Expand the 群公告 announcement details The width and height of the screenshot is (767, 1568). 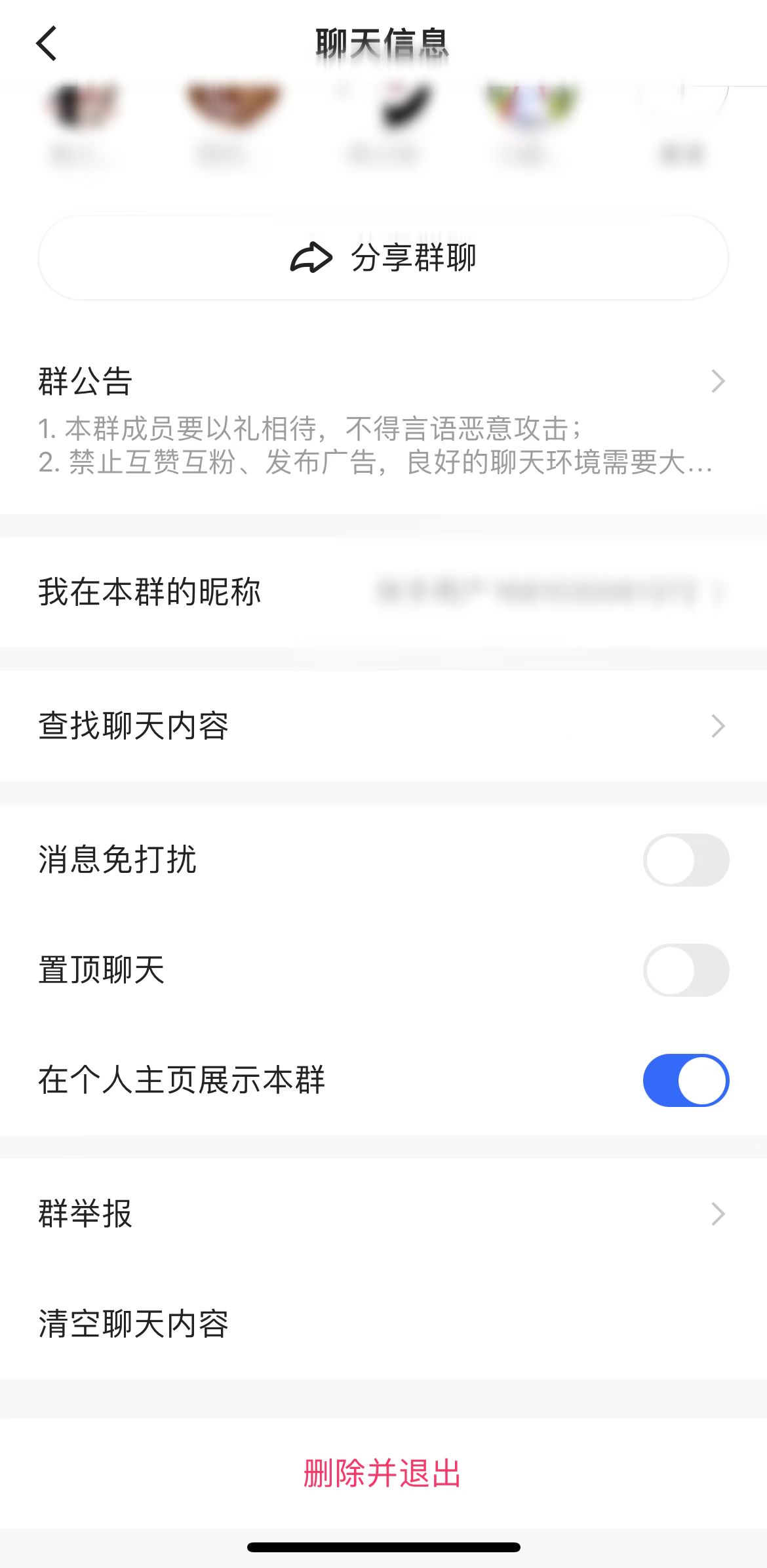[720, 381]
